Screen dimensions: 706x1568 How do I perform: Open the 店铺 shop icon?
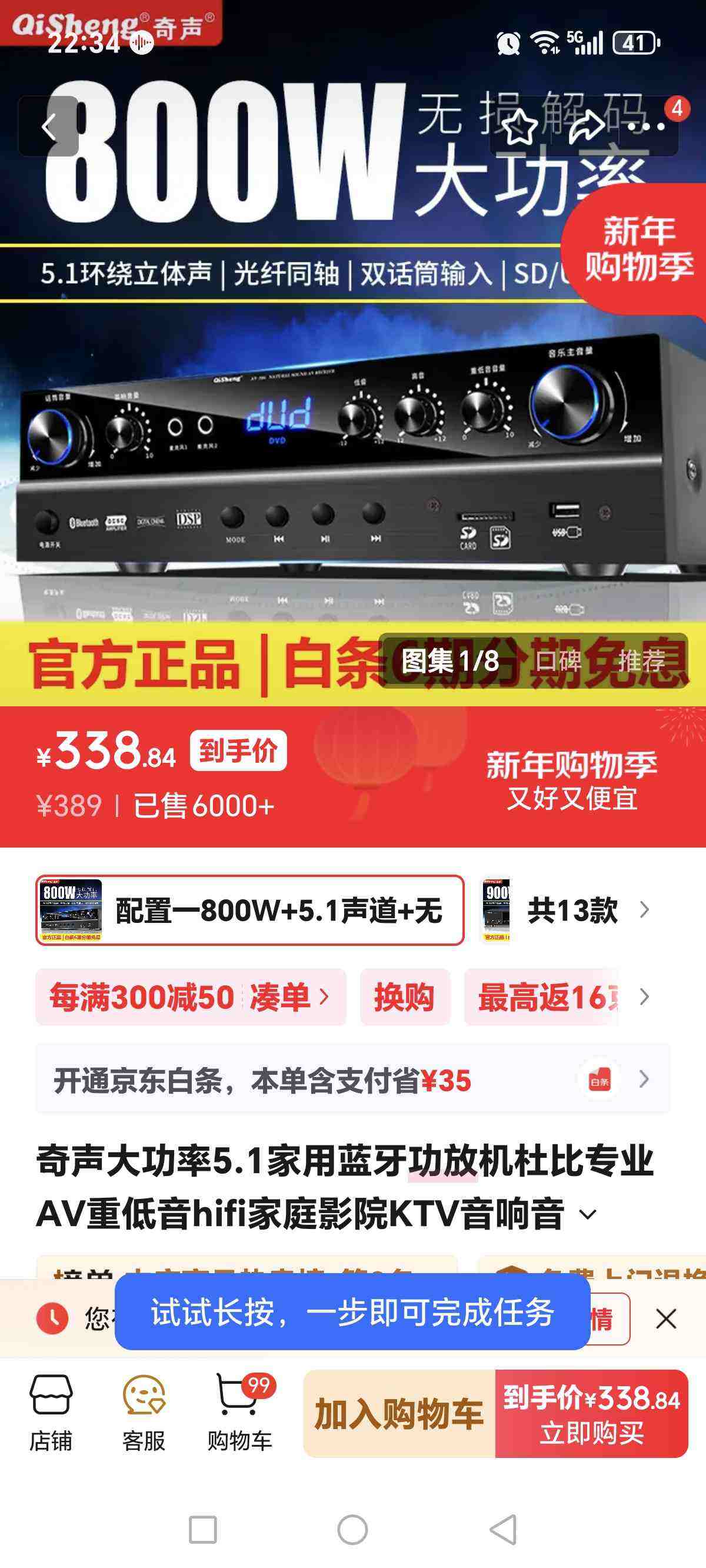click(x=52, y=1412)
